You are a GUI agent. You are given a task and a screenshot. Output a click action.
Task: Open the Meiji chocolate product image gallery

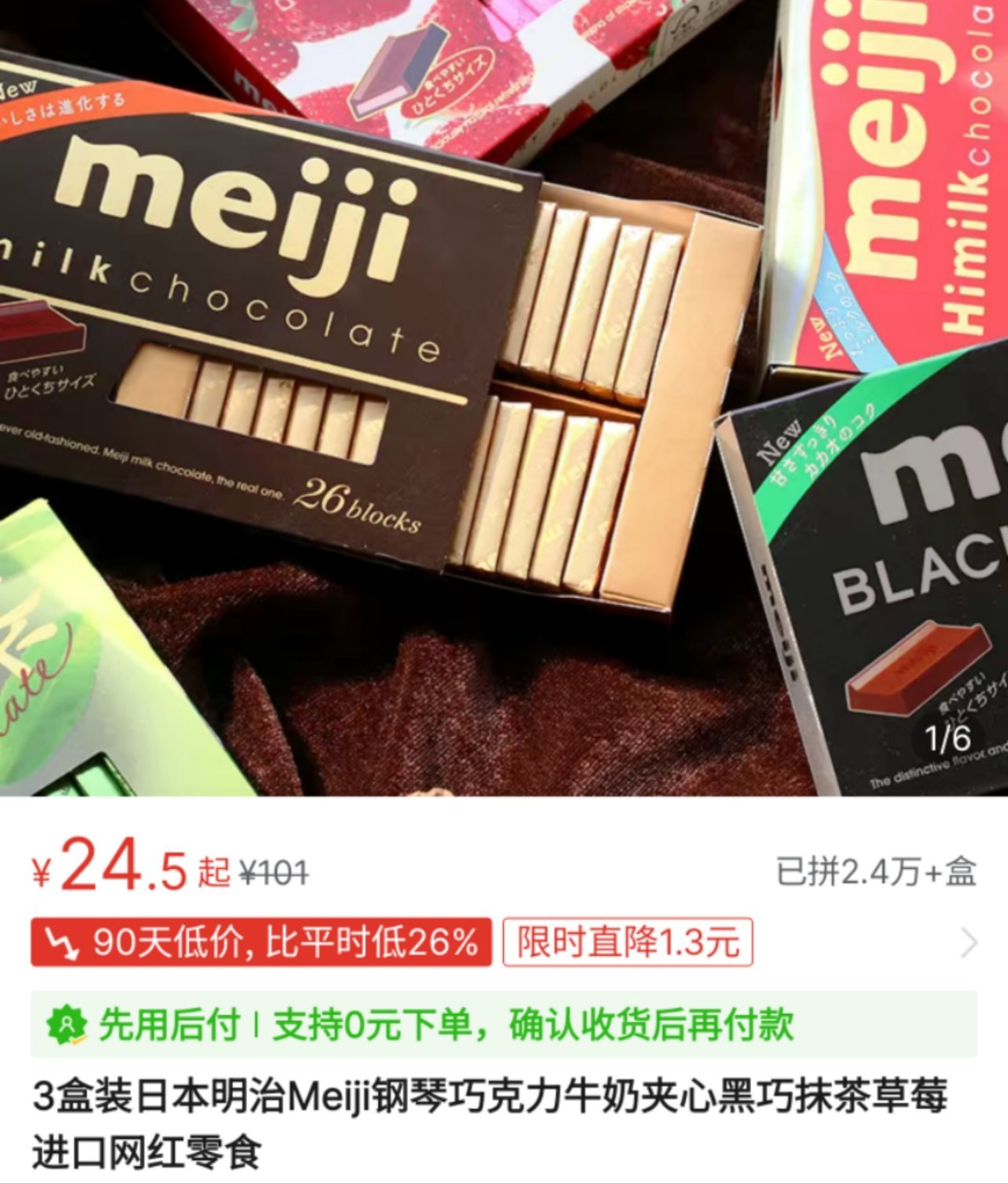(x=504, y=398)
